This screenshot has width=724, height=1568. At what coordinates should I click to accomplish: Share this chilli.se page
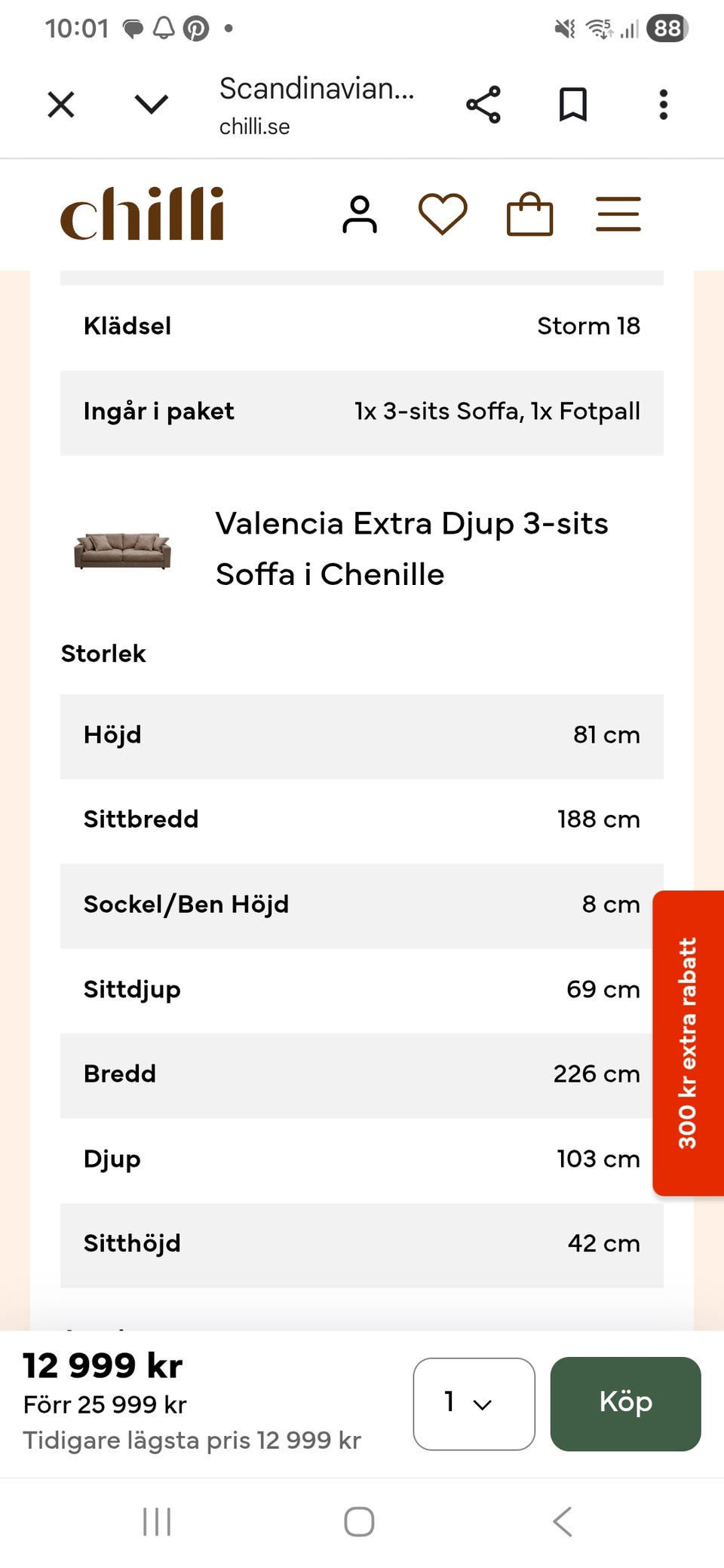click(483, 105)
